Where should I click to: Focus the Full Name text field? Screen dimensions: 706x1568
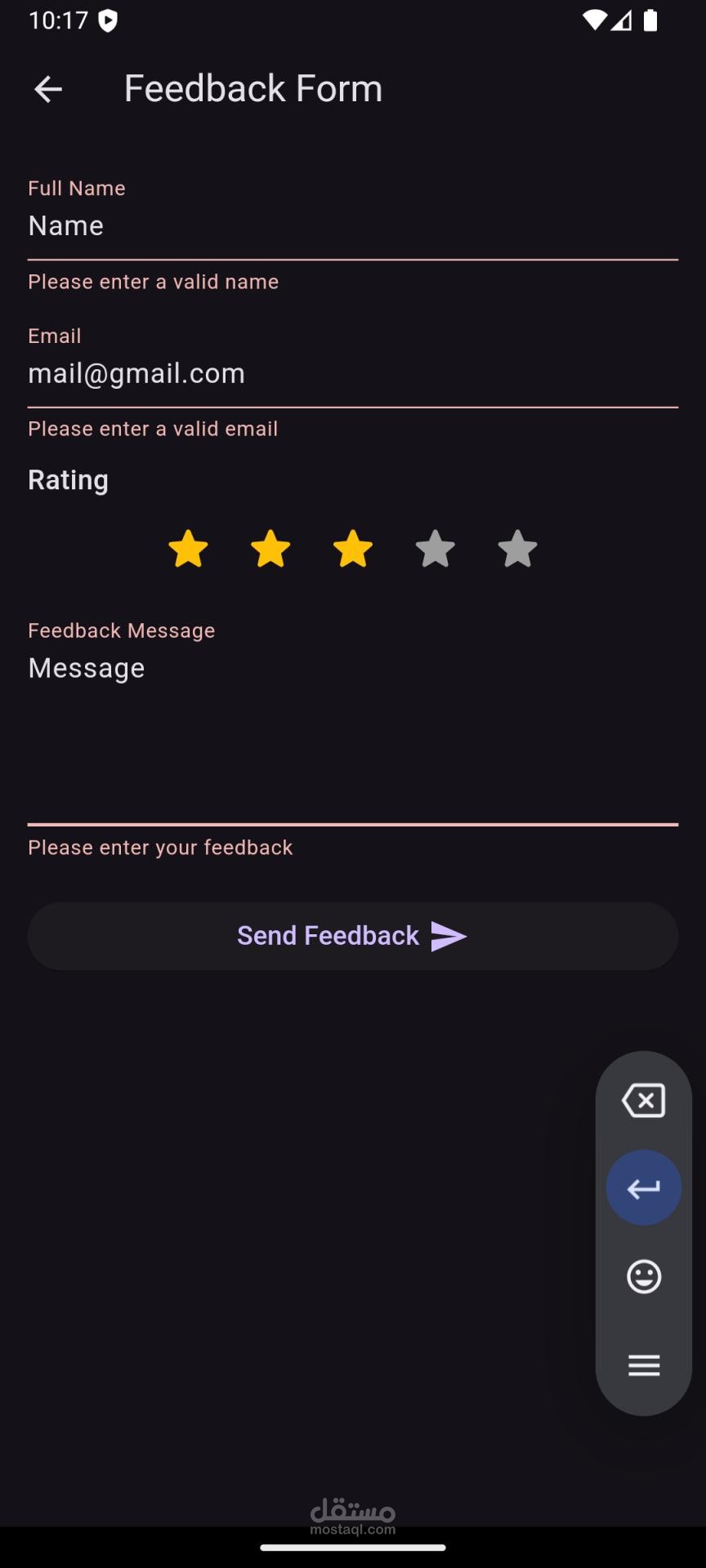(x=352, y=226)
